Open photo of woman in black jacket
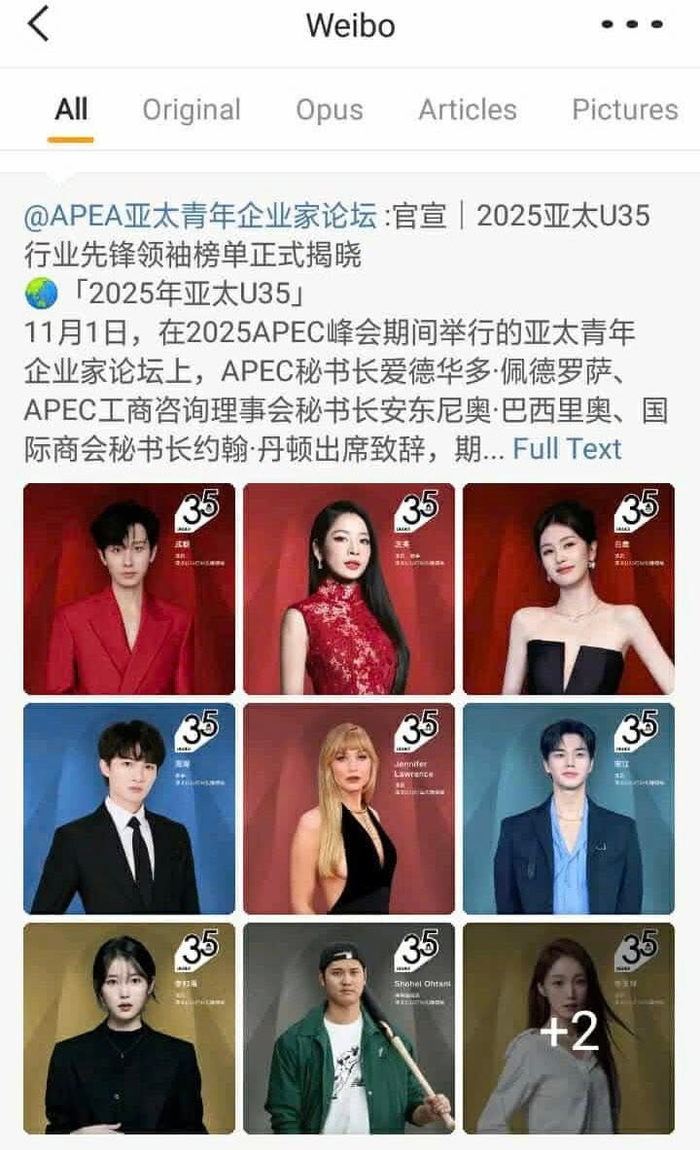 pyautogui.click(x=130, y=1028)
